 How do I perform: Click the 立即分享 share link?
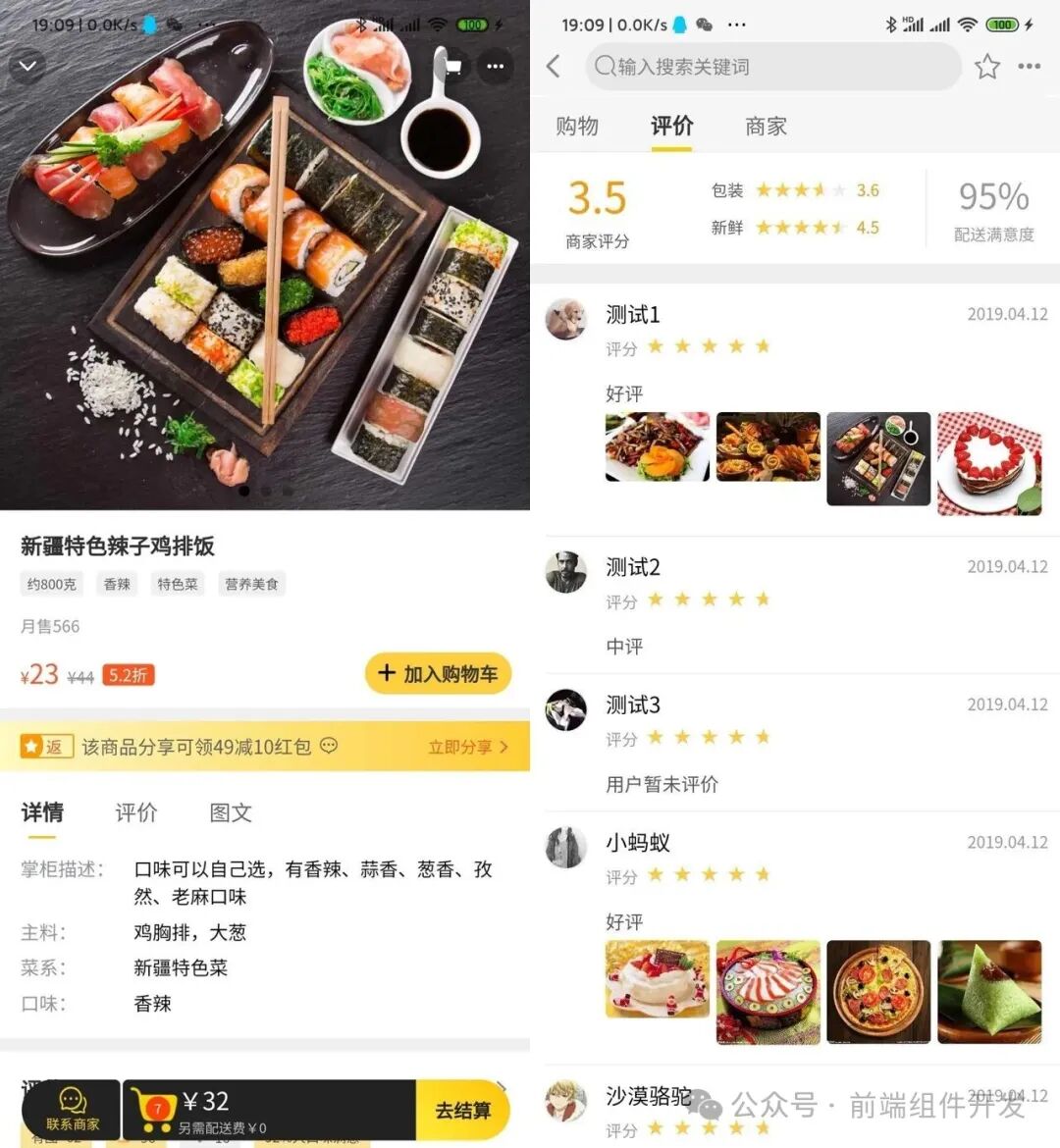[x=461, y=747]
